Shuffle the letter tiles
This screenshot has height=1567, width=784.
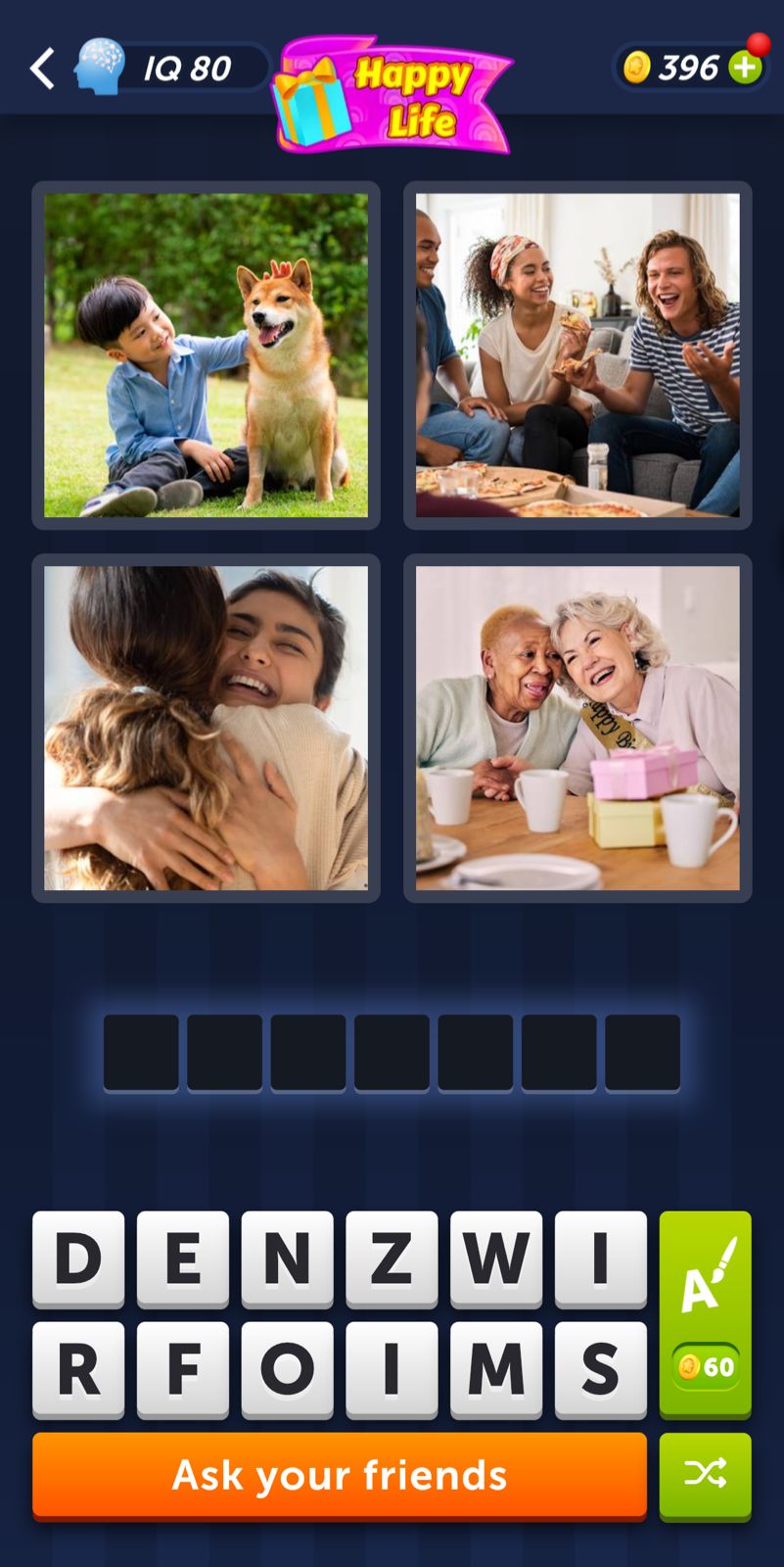[706, 1476]
